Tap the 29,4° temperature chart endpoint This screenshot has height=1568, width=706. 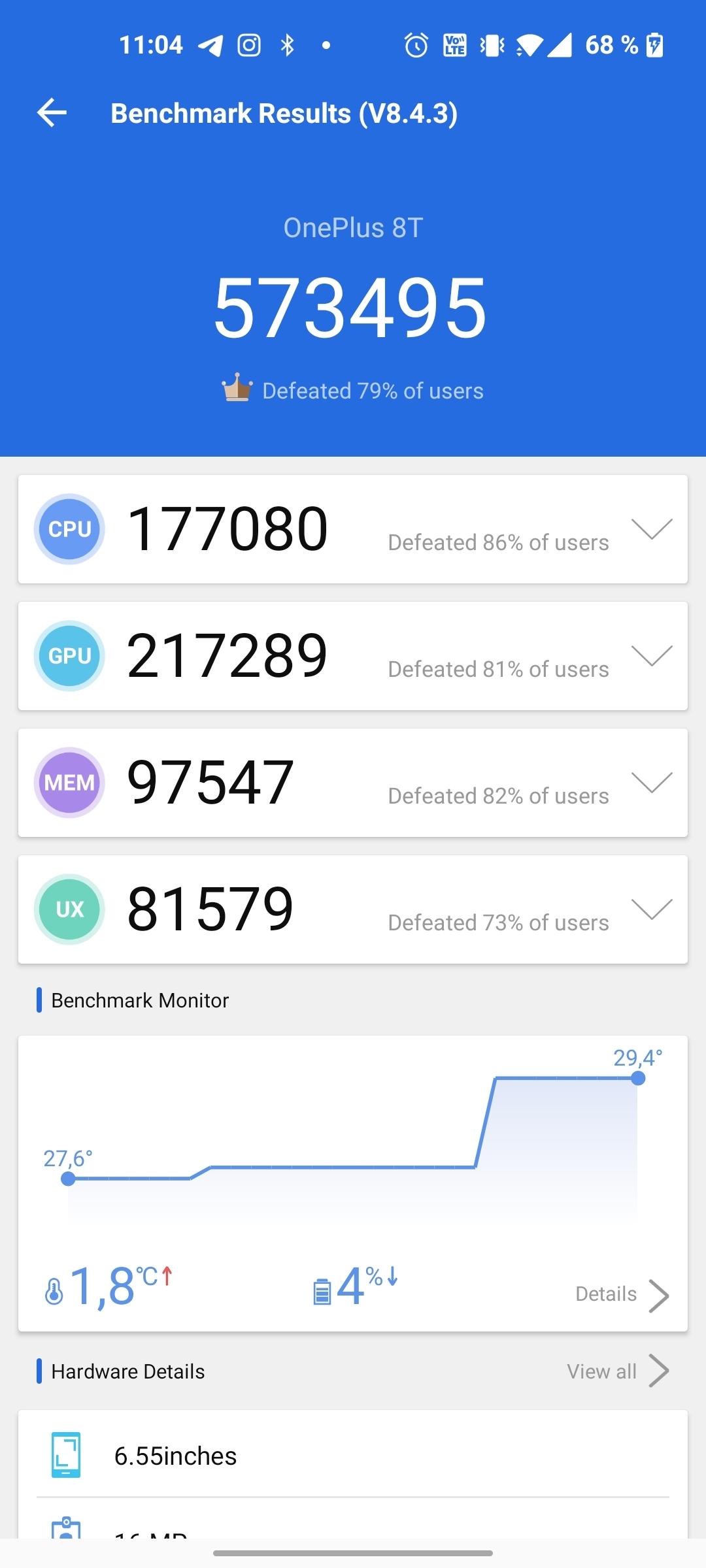click(x=637, y=1079)
